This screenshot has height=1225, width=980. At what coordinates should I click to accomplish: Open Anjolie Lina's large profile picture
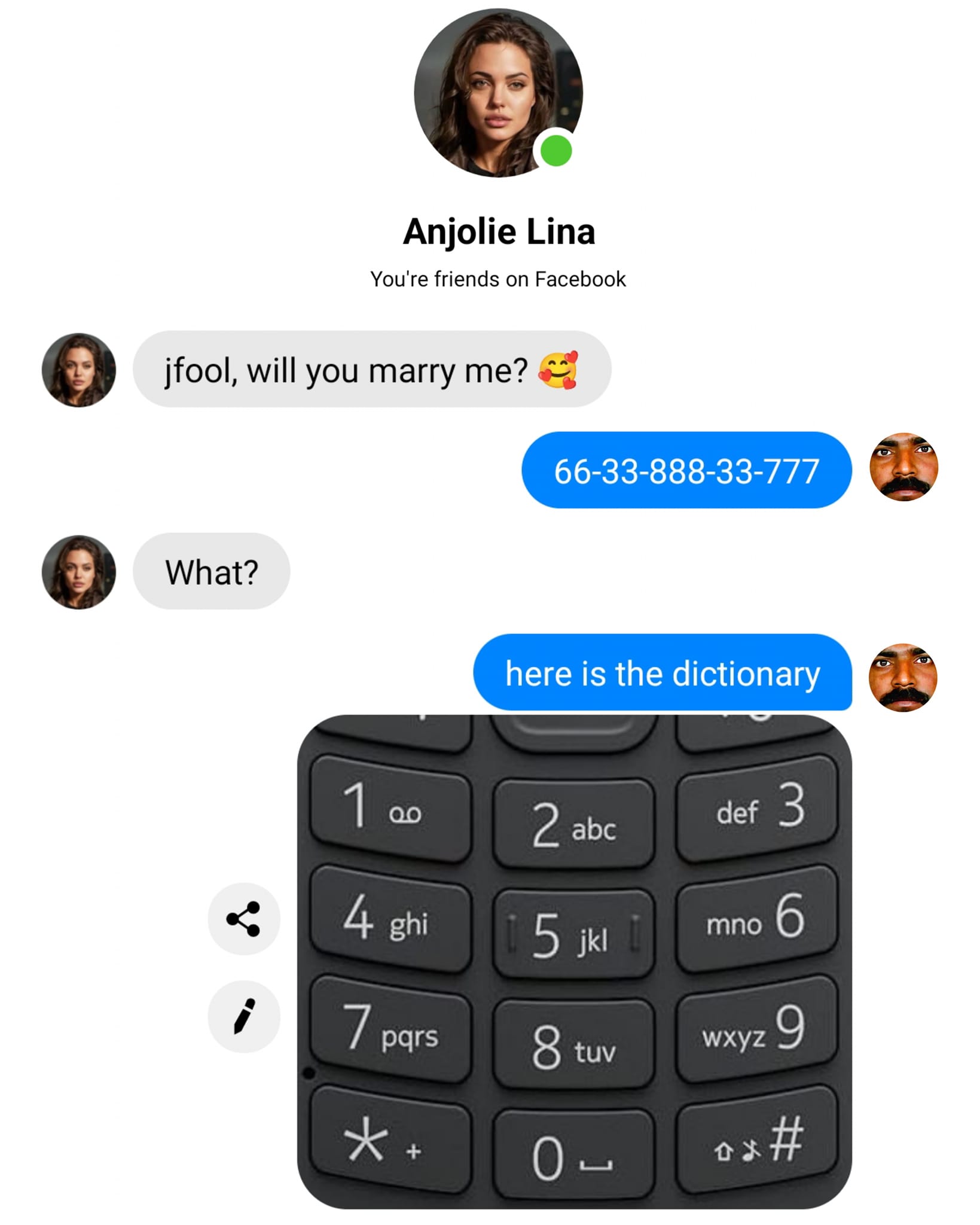click(x=497, y=93)
